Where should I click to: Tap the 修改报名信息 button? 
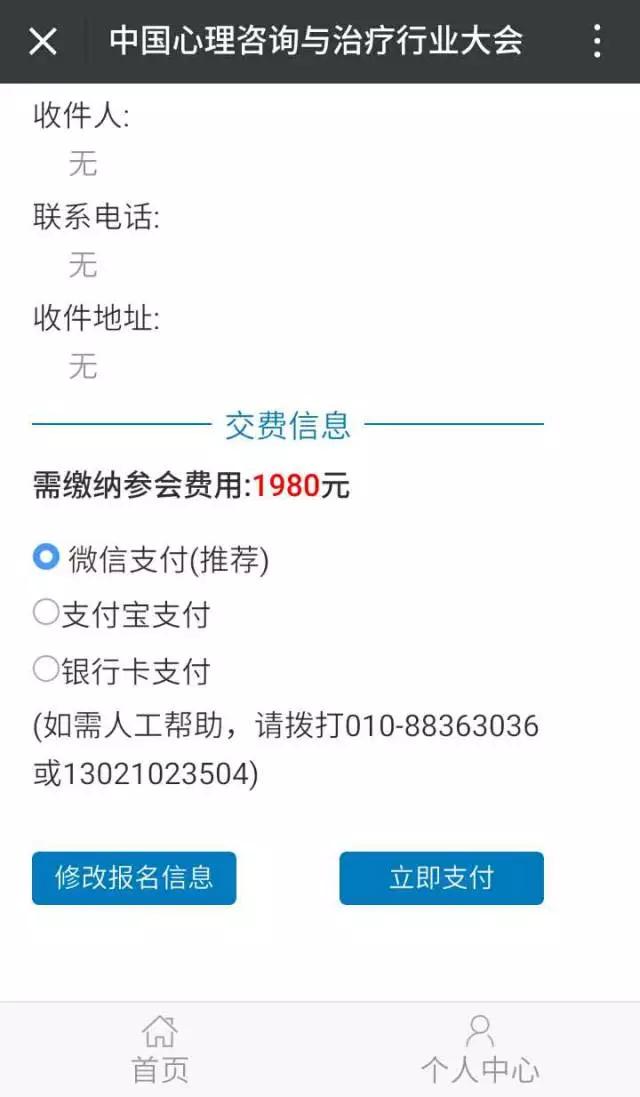(134, 878)
